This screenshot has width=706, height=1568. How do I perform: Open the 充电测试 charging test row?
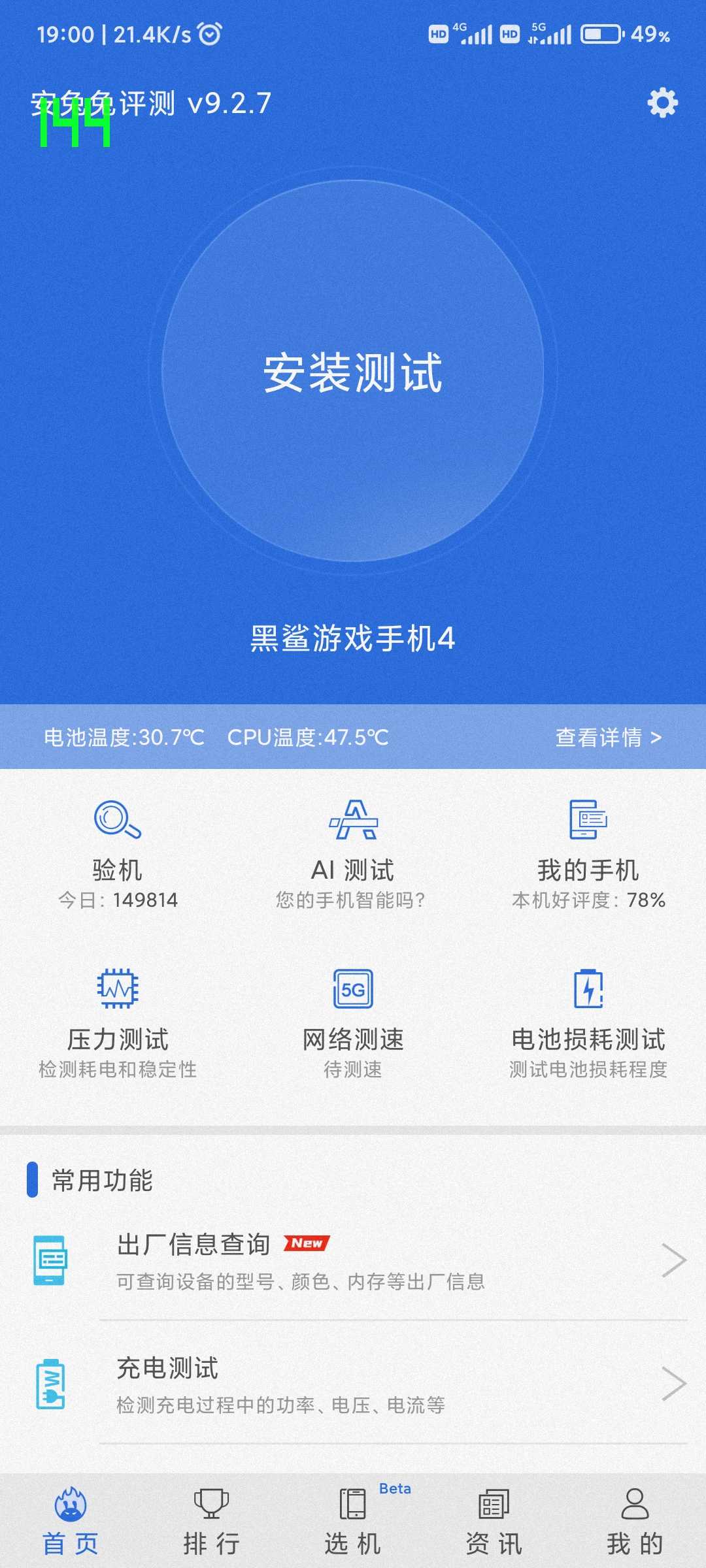coord(353,1383)
